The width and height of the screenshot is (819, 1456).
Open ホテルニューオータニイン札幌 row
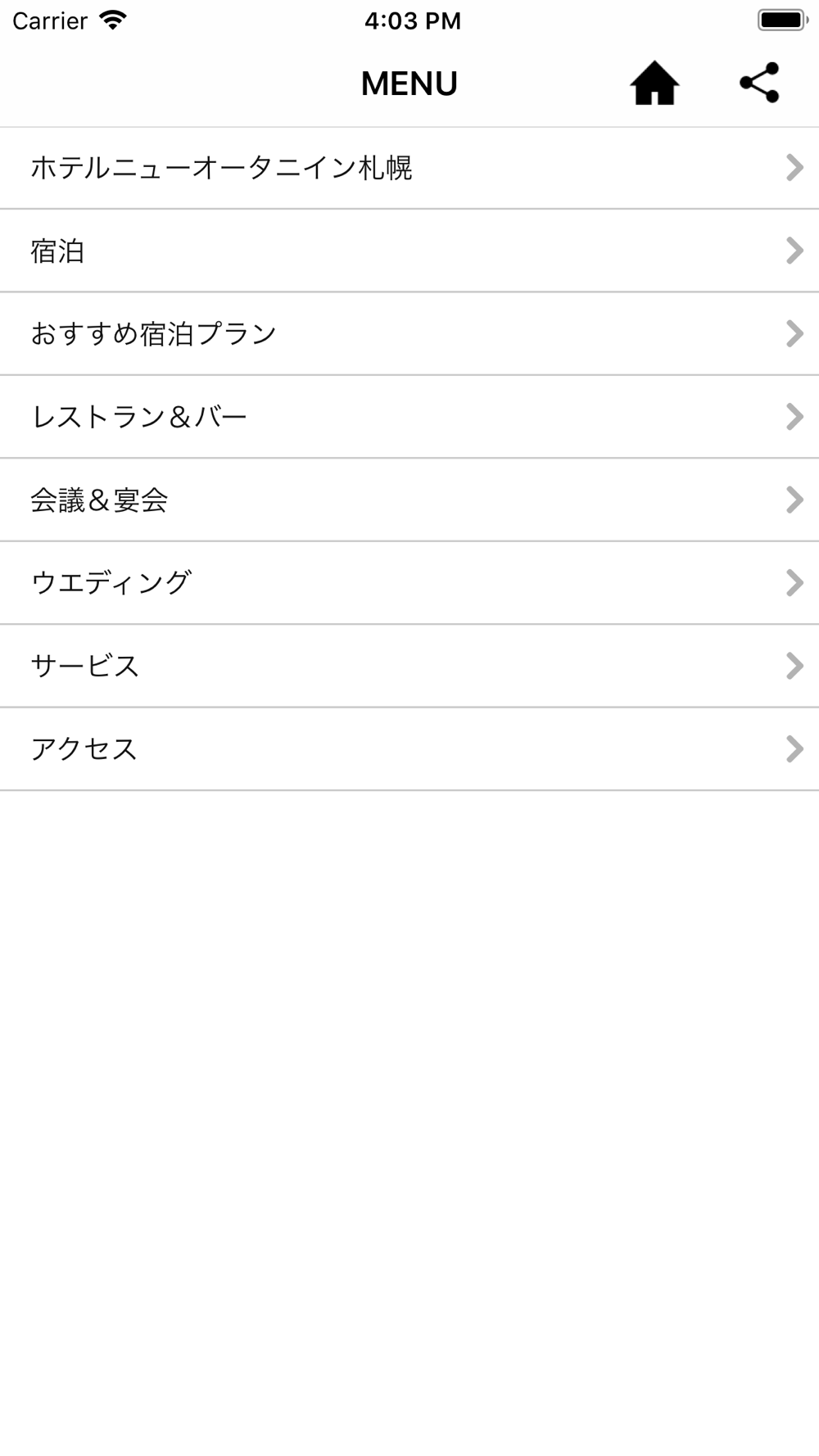[409, 168]
